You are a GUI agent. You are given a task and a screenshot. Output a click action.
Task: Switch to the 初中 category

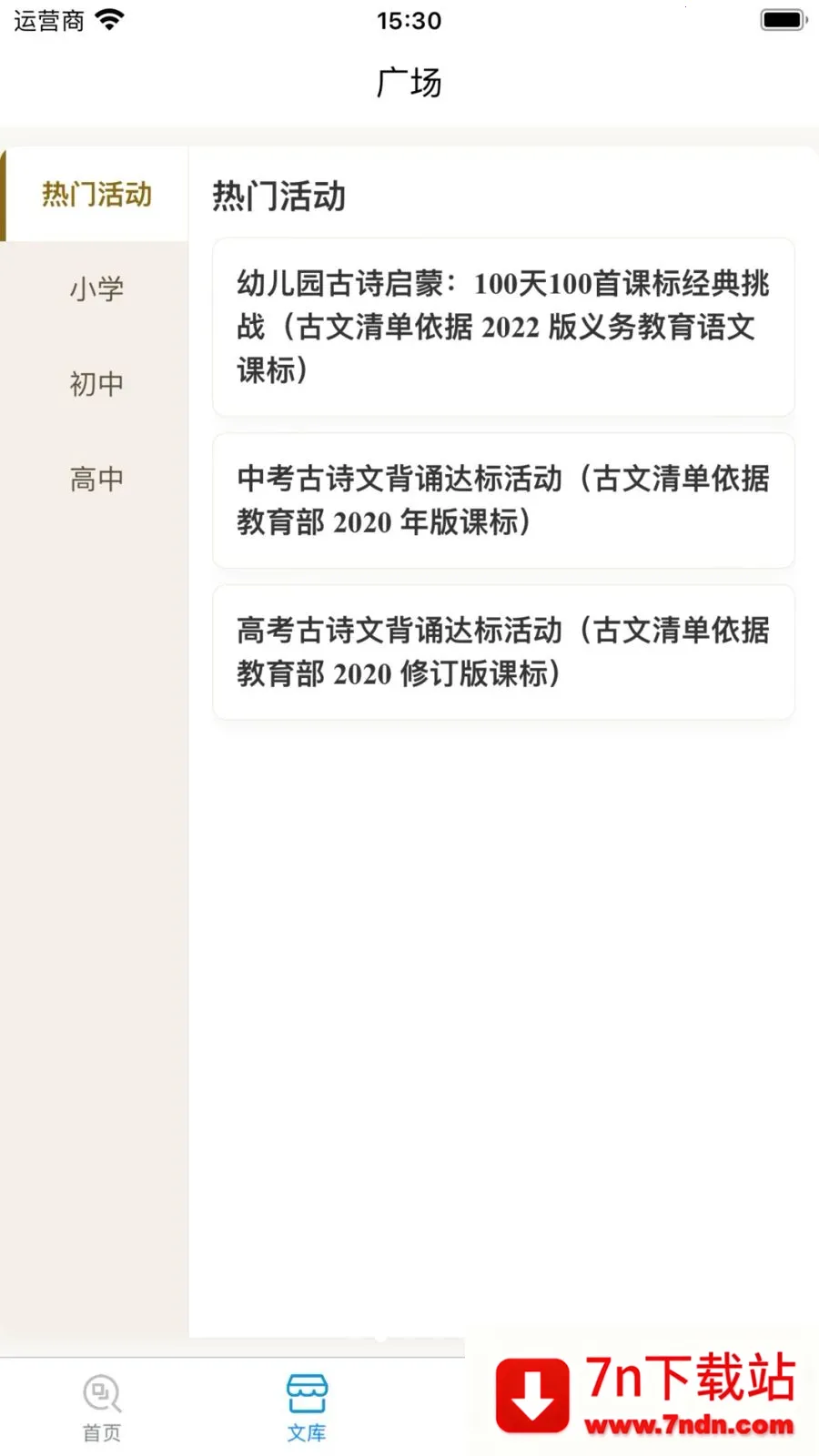96,384
